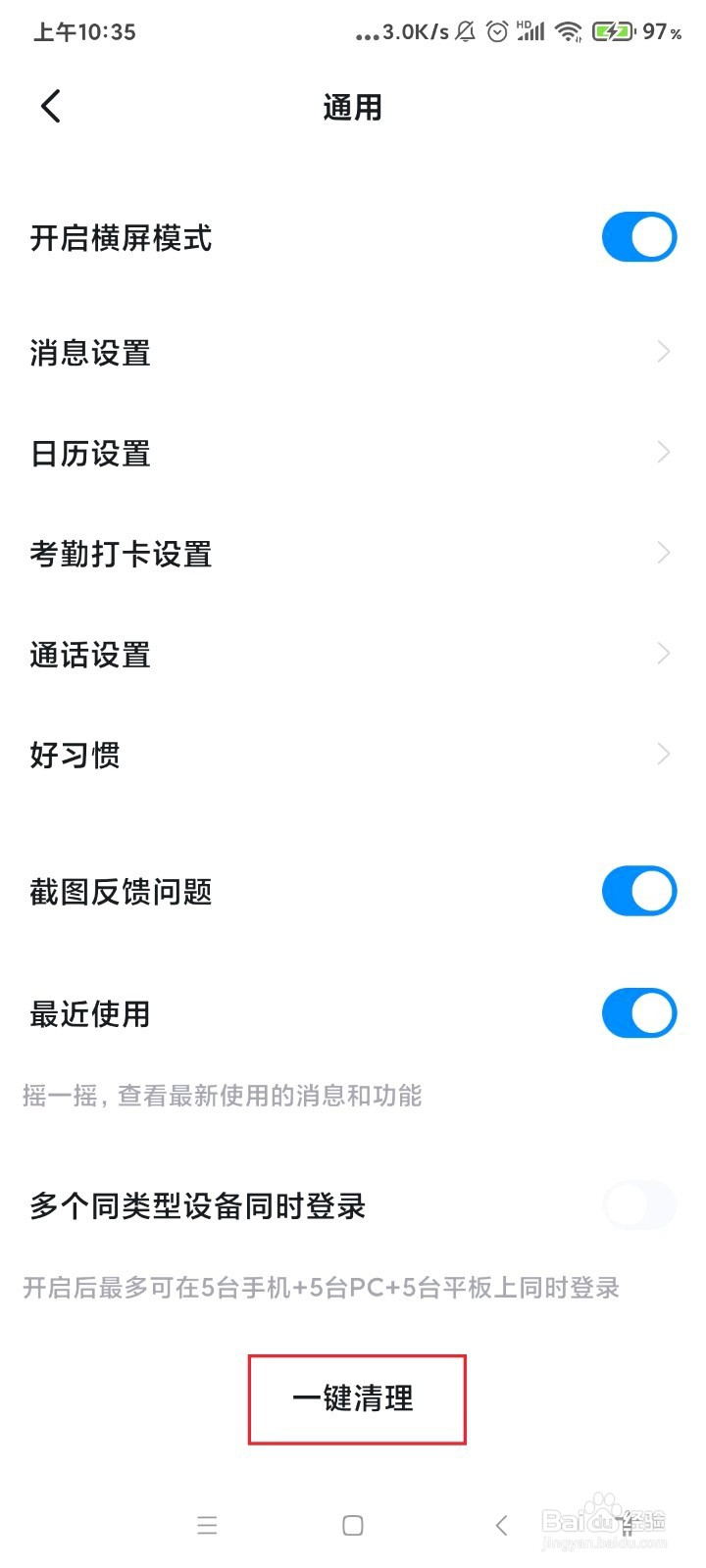This screenshot has height=1568, width=706.
Task: Tap the alarm clock icon in the status bar
Action: tap(497, 32)
